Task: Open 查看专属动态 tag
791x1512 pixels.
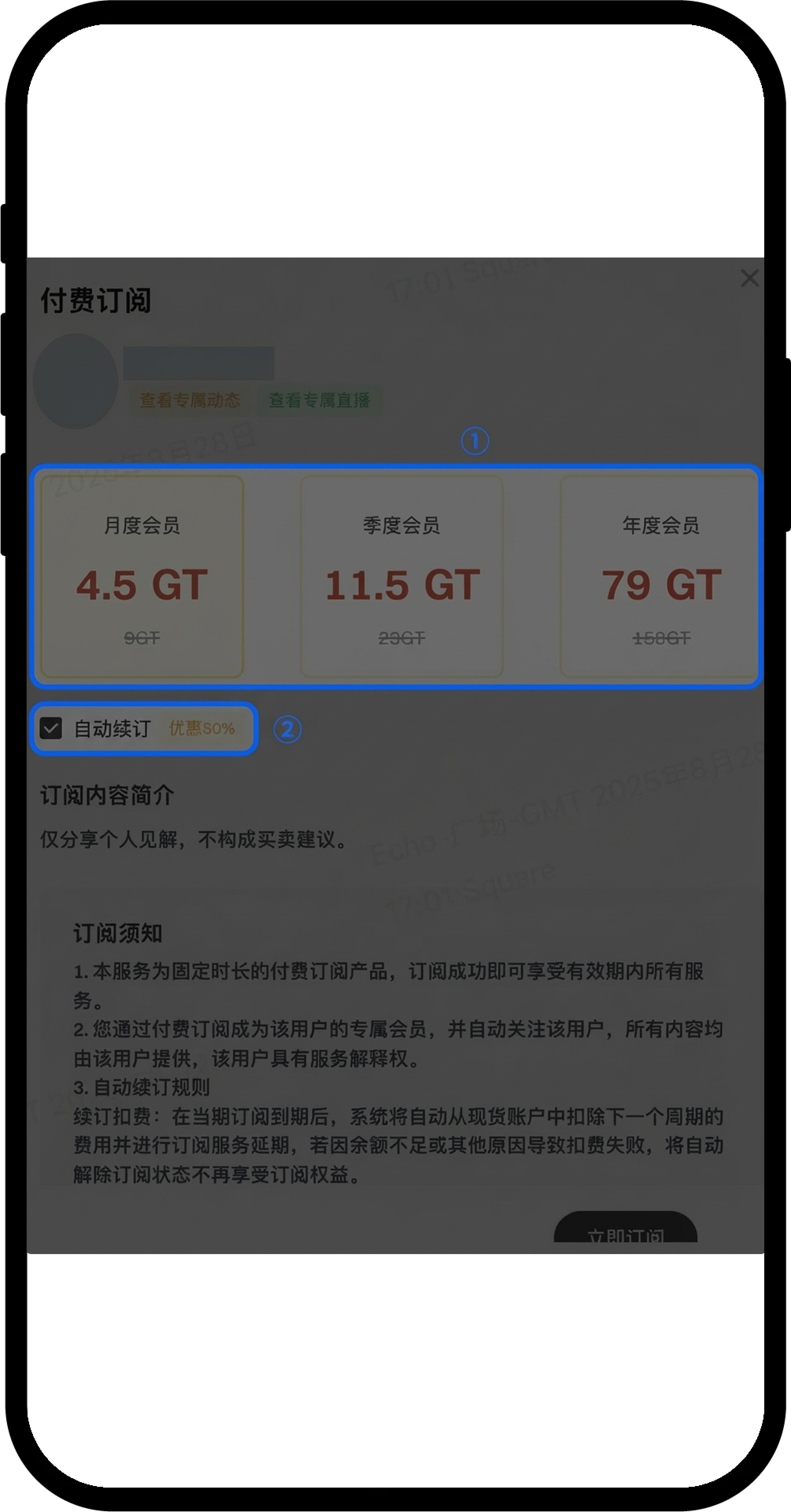Action: 190,400
